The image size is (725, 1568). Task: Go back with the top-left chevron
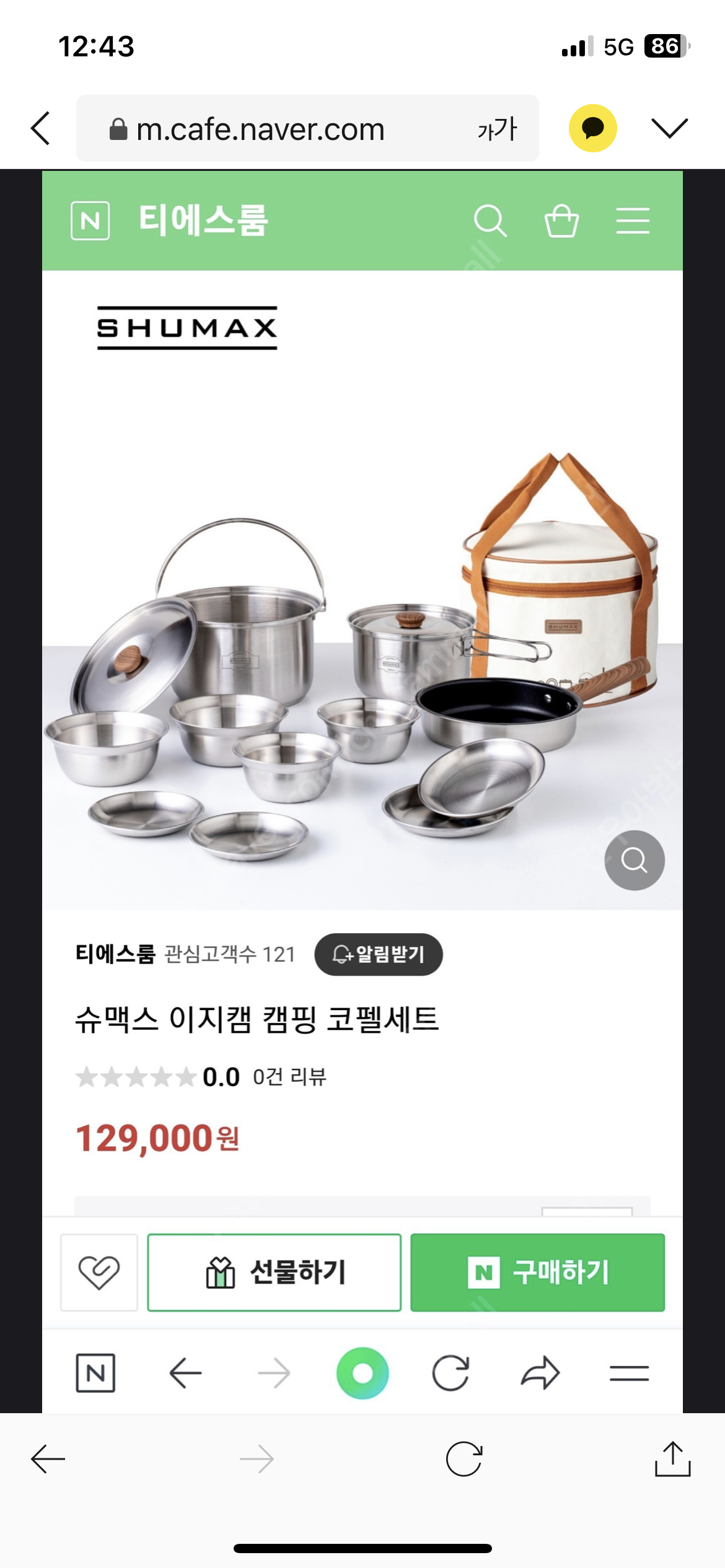(x=41, y=129)
